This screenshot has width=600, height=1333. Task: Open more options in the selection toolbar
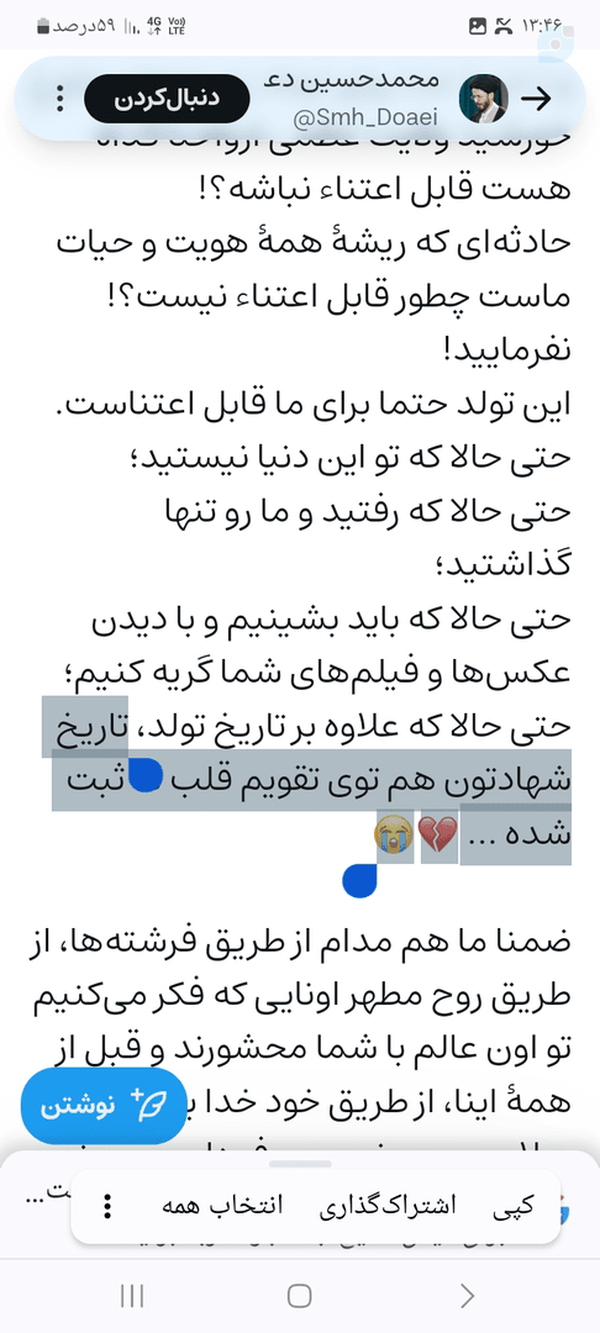click(108, 1206)
